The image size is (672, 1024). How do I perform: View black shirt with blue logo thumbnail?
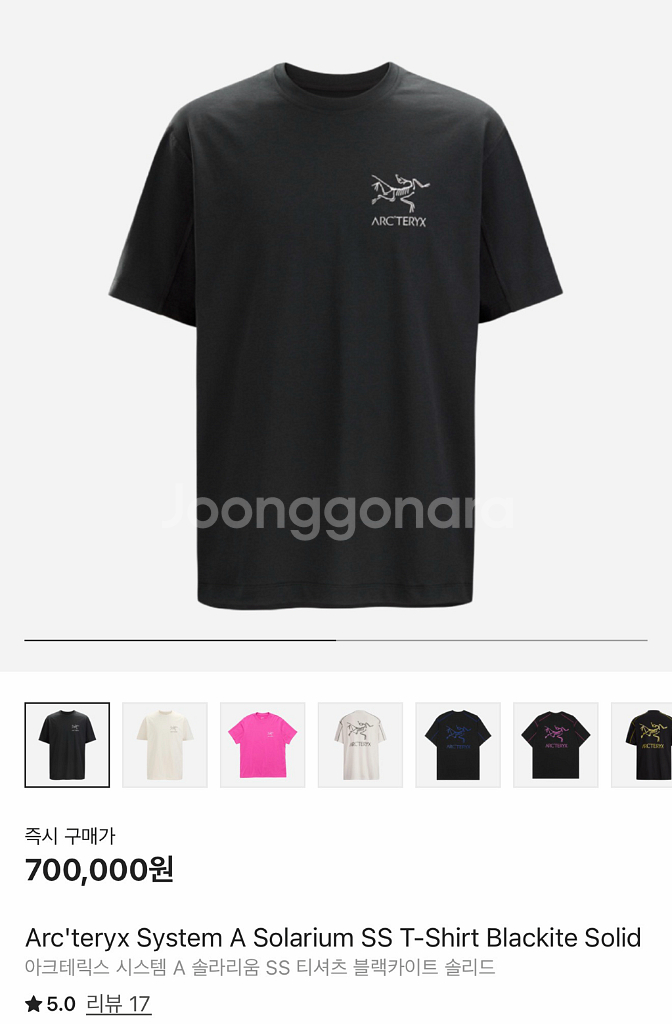(x=458, y=745)
